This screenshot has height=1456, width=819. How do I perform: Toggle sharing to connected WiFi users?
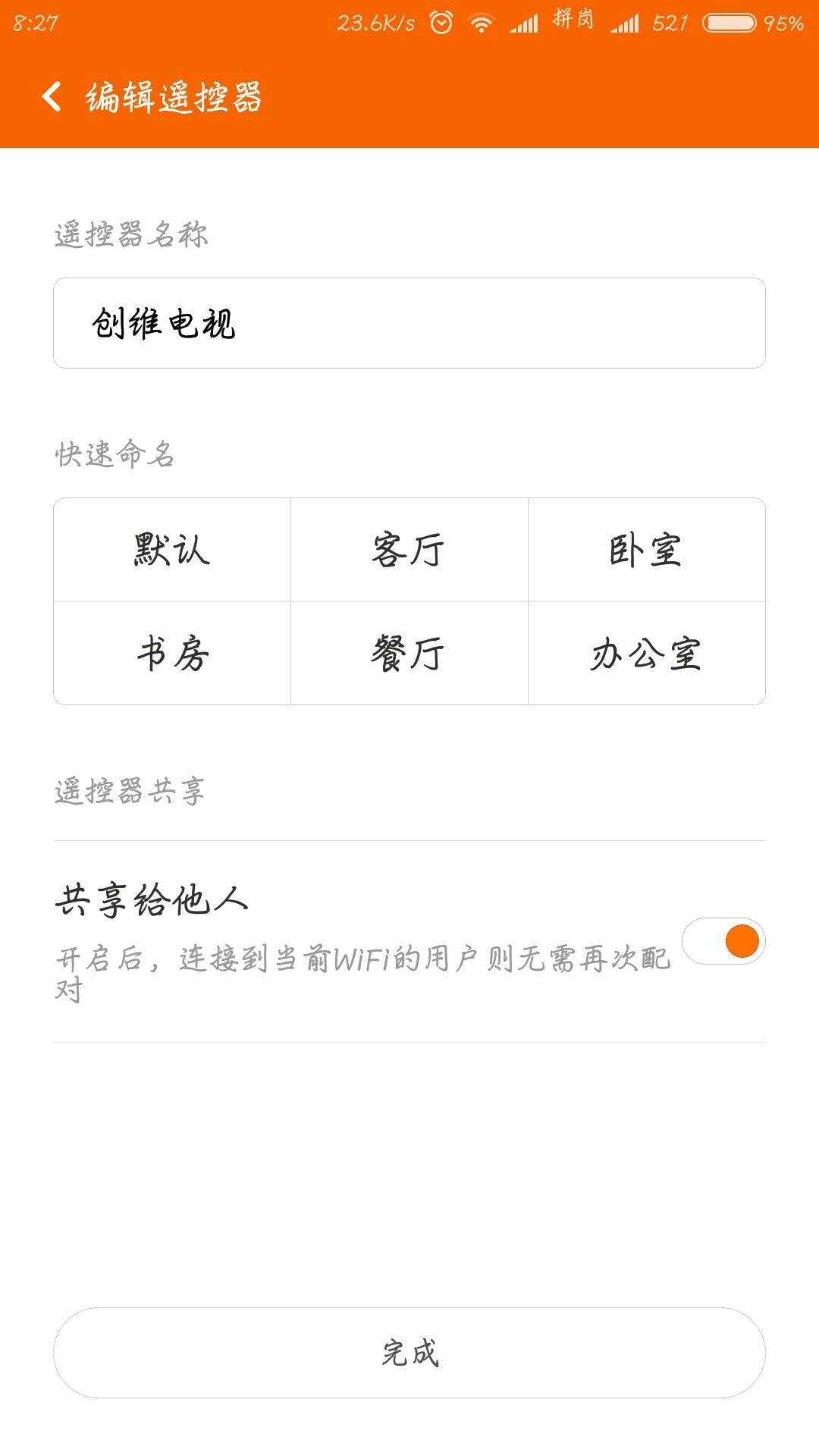[x=726, y=940]
